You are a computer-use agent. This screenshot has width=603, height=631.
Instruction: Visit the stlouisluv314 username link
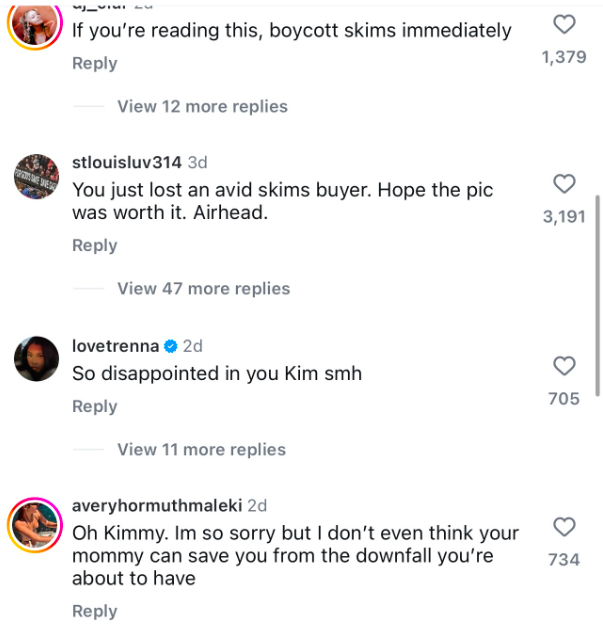[126, 162]
